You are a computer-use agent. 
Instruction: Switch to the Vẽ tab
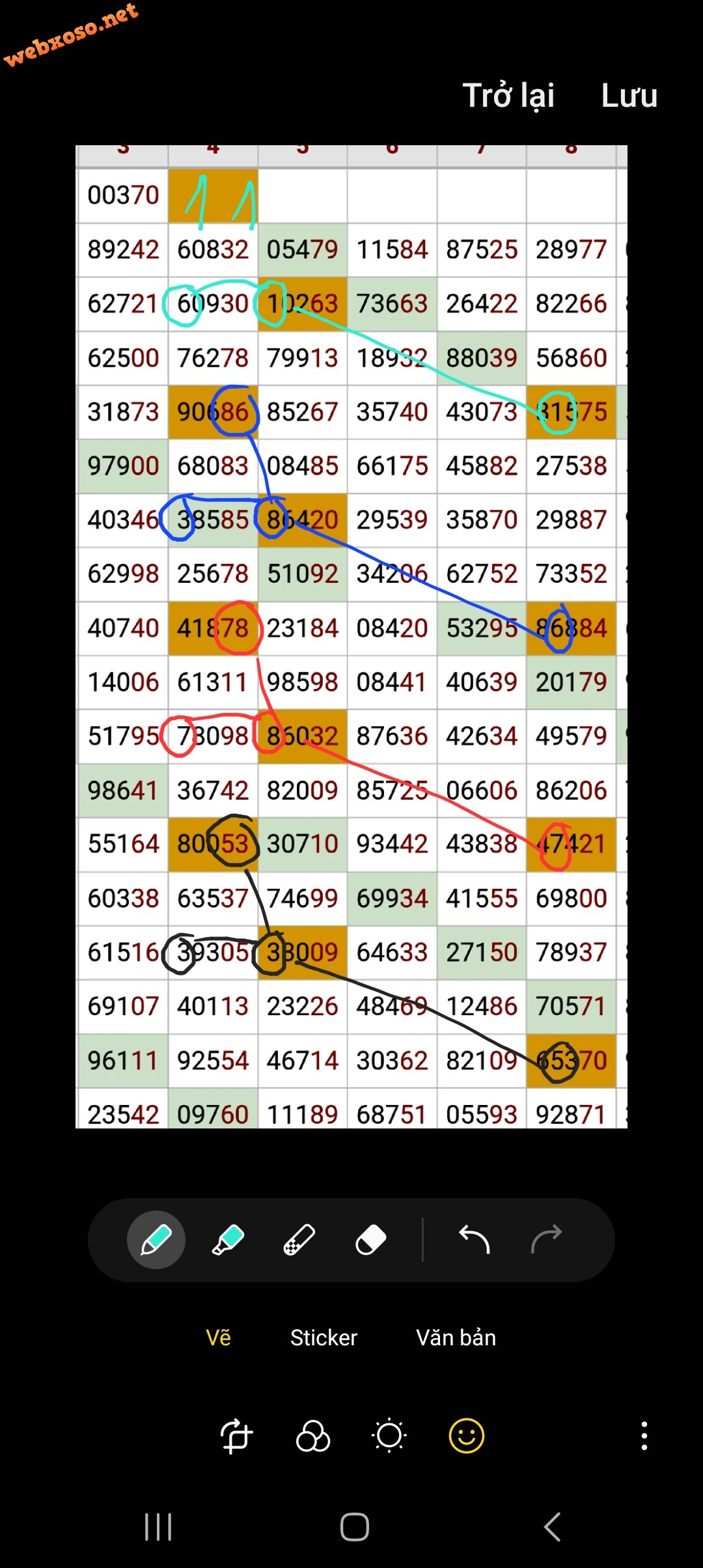pyautogui.click(x=218, y=1338)
